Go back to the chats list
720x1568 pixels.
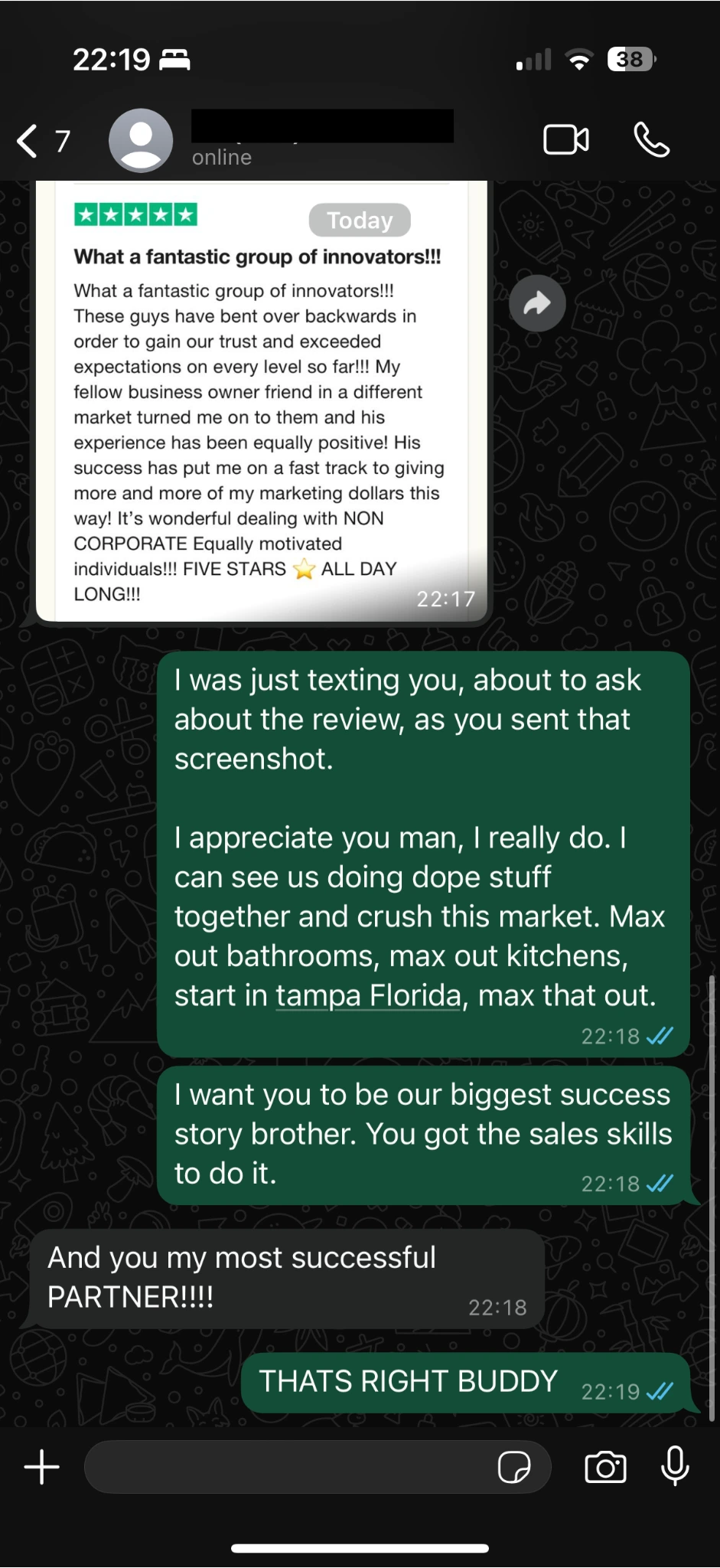pyautogui.click(x=28, y=141)
